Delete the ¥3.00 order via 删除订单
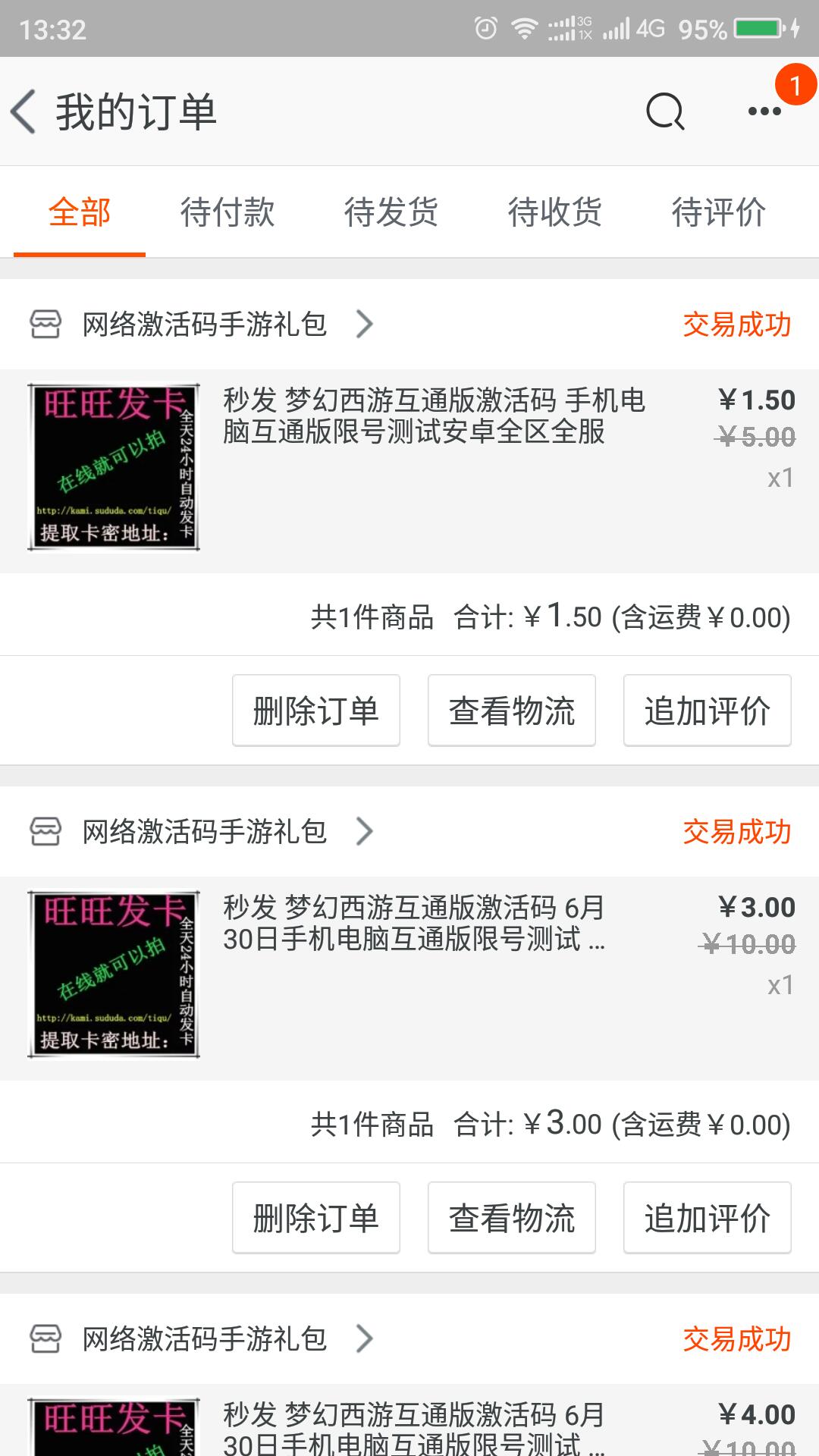The width and height of the screenshot is (819, 1456). (316, 1218)
